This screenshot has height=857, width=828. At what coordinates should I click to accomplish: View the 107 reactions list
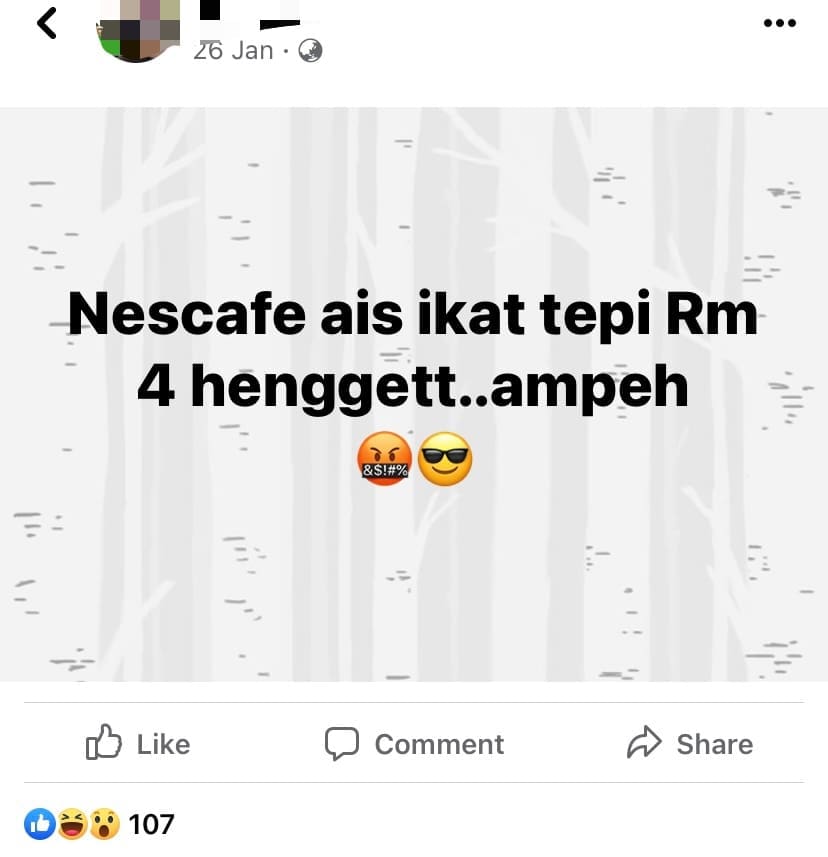100,824
